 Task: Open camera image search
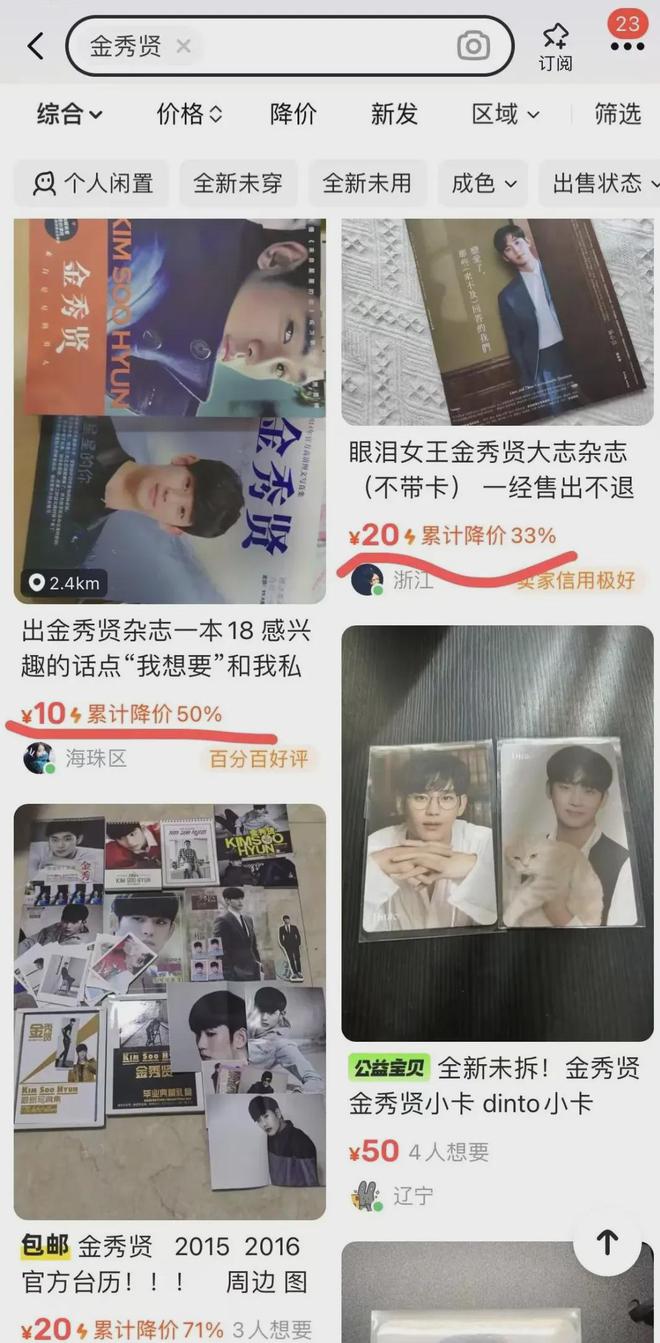pos(473,46)
